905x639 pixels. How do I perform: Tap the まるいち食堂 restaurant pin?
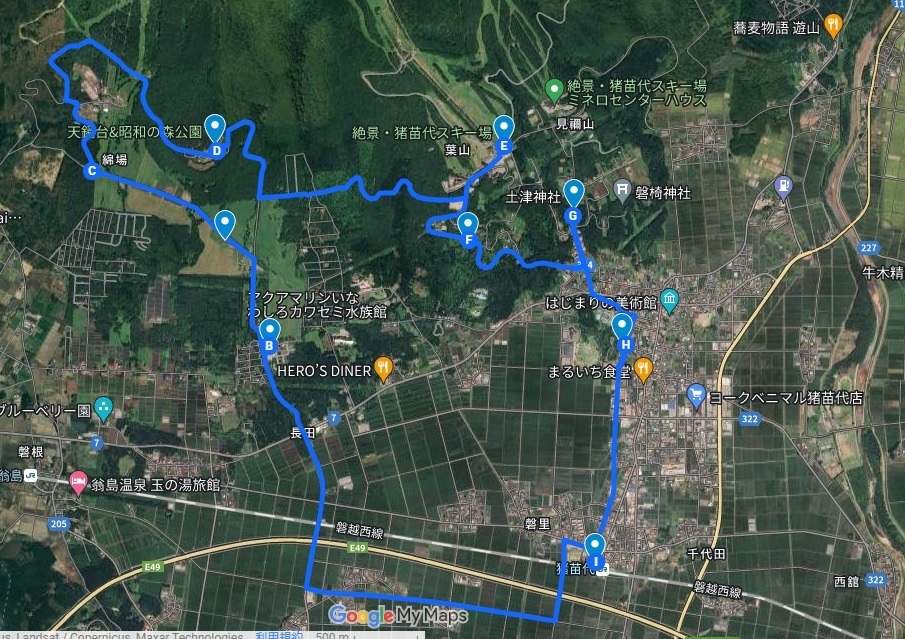(x=643, y=370)
